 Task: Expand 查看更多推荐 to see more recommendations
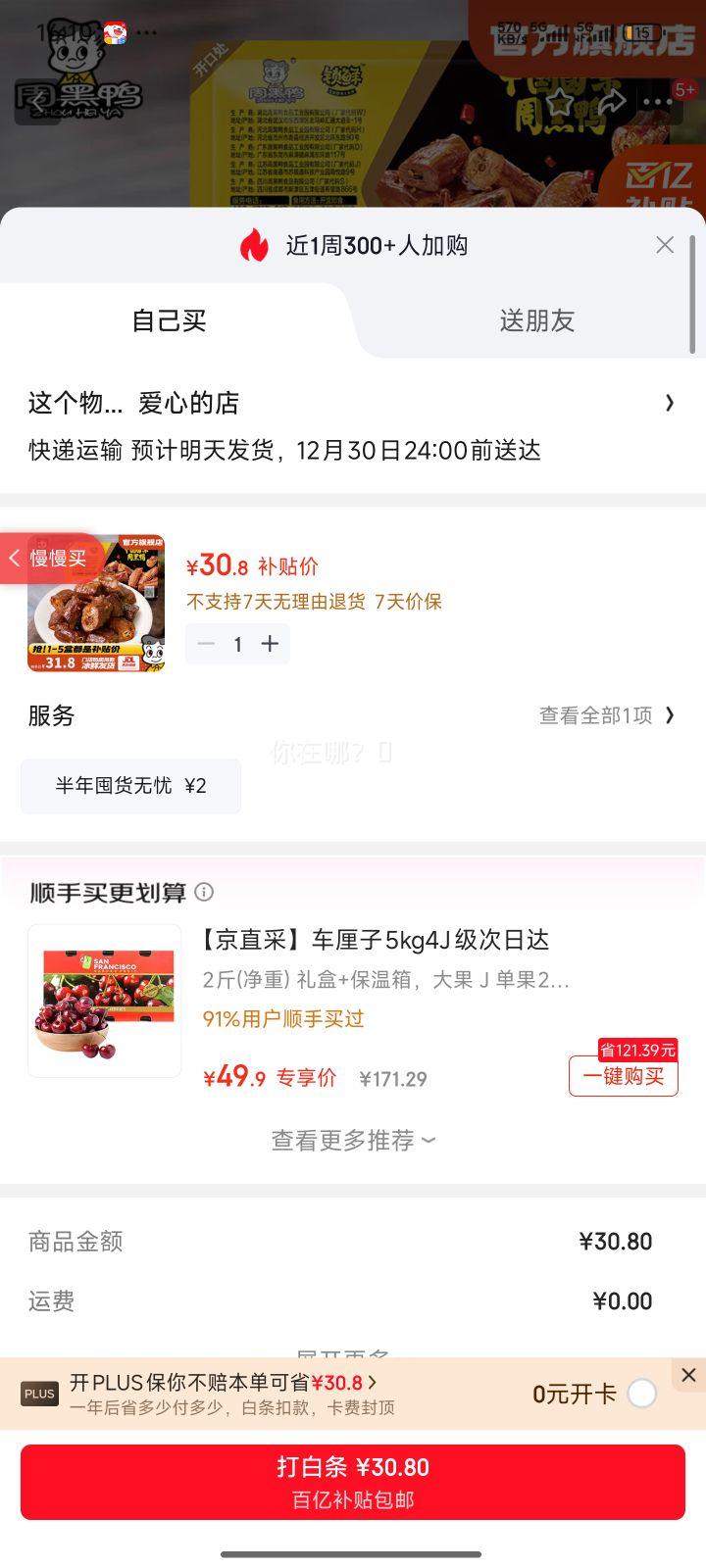(x=353, y=1140)
